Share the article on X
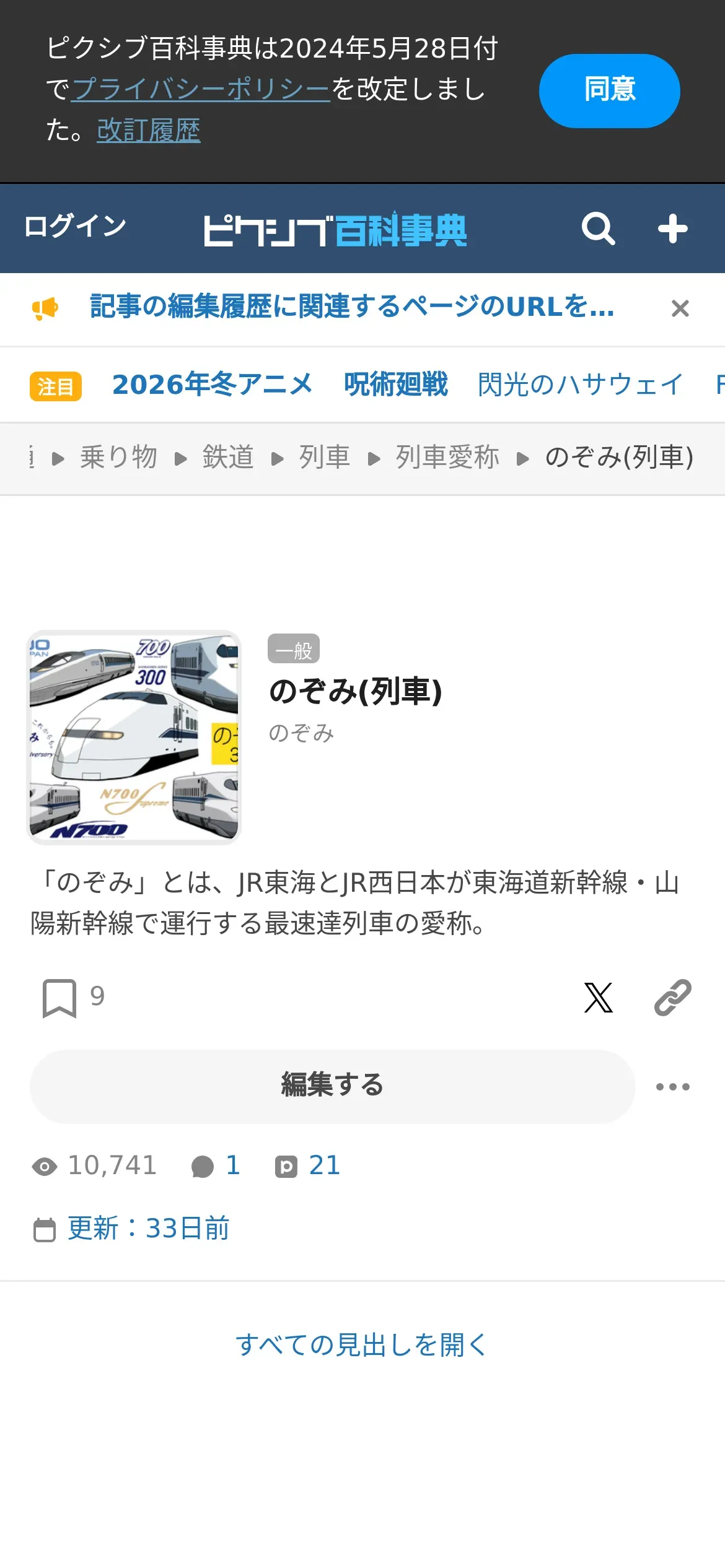This screenshot has width=725, height=1568. coord(598,998)
